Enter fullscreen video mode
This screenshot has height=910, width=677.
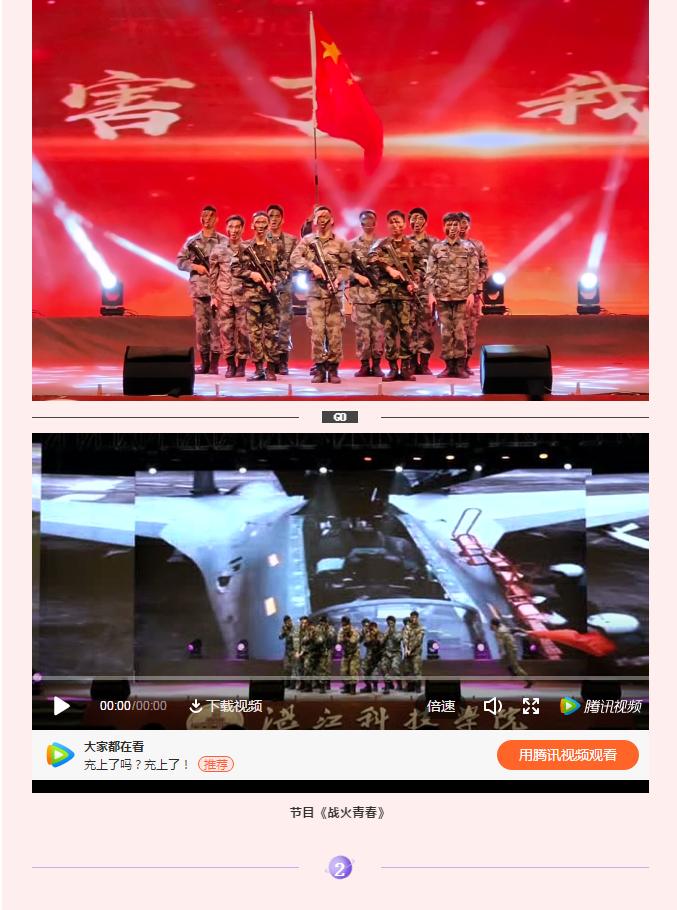[531, 706]
